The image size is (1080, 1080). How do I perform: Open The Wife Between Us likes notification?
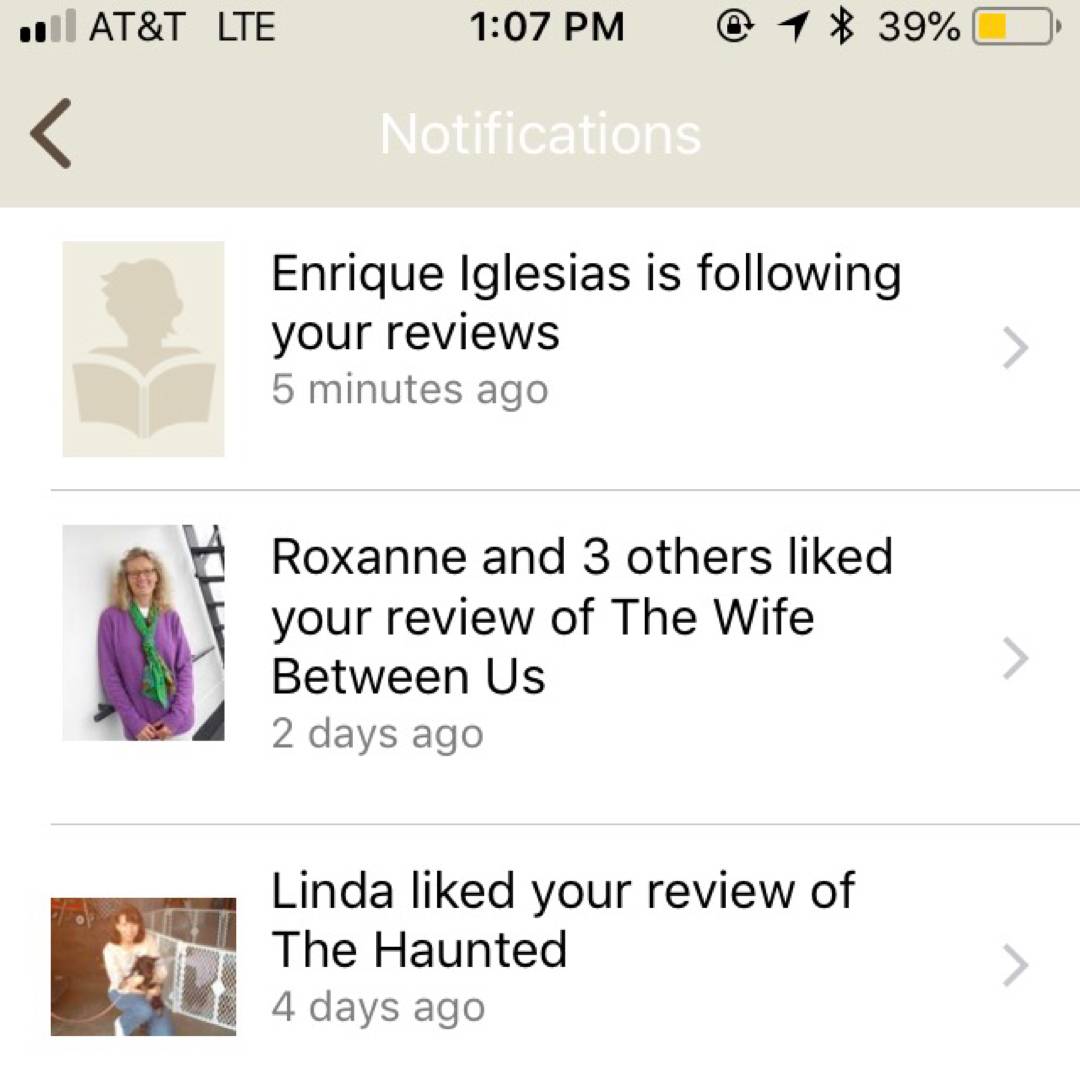[580, 645]
